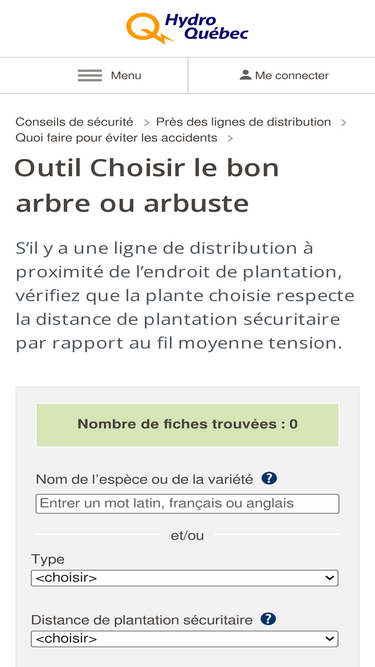
Task: Open the Près des lignes de distribution breadcrumb
Action: coord(243,122)
